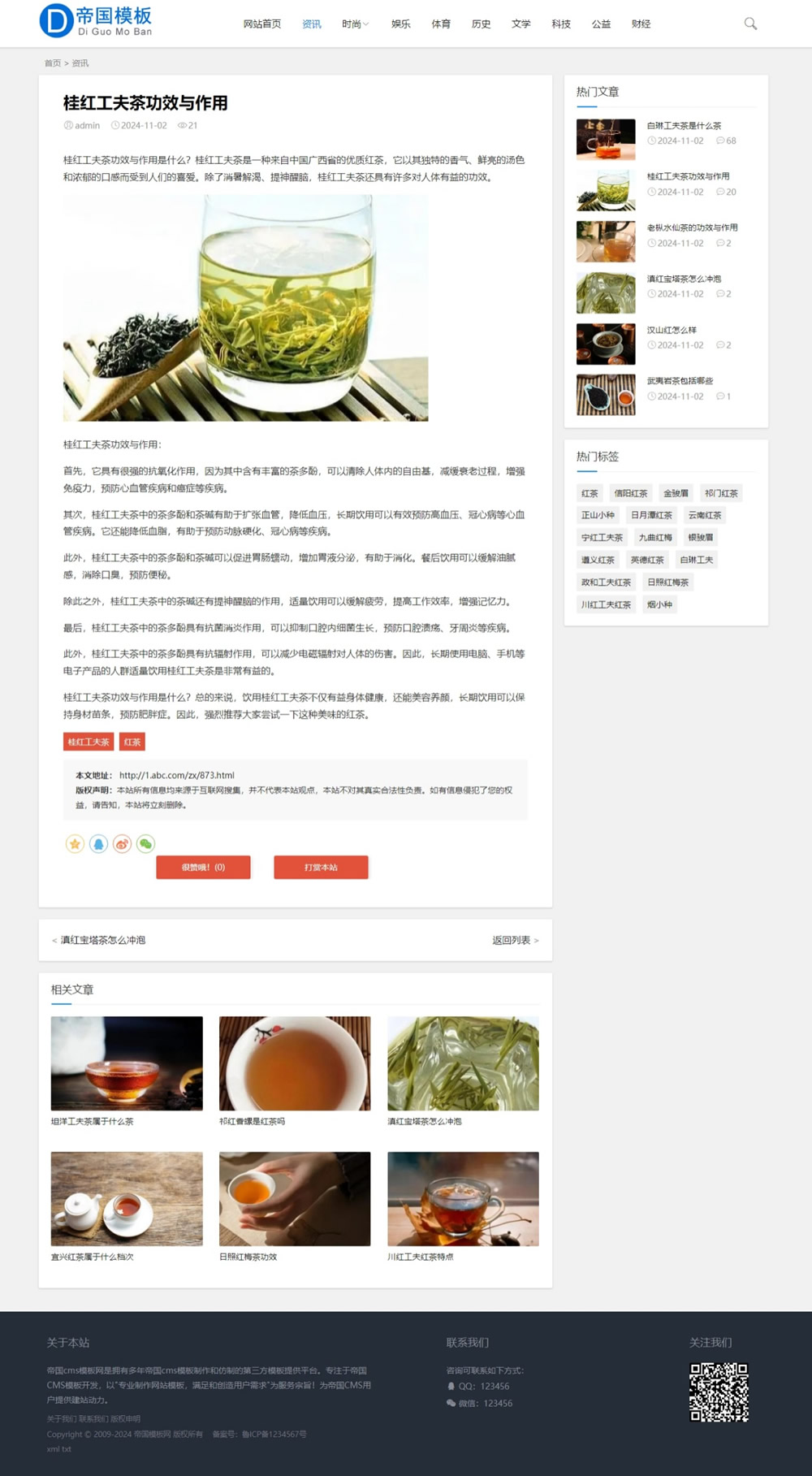The height and width of the screenshot is (1476, 812).
Task: Open the 财经 section
Action: pyautogui.click(x=641, y=24)
